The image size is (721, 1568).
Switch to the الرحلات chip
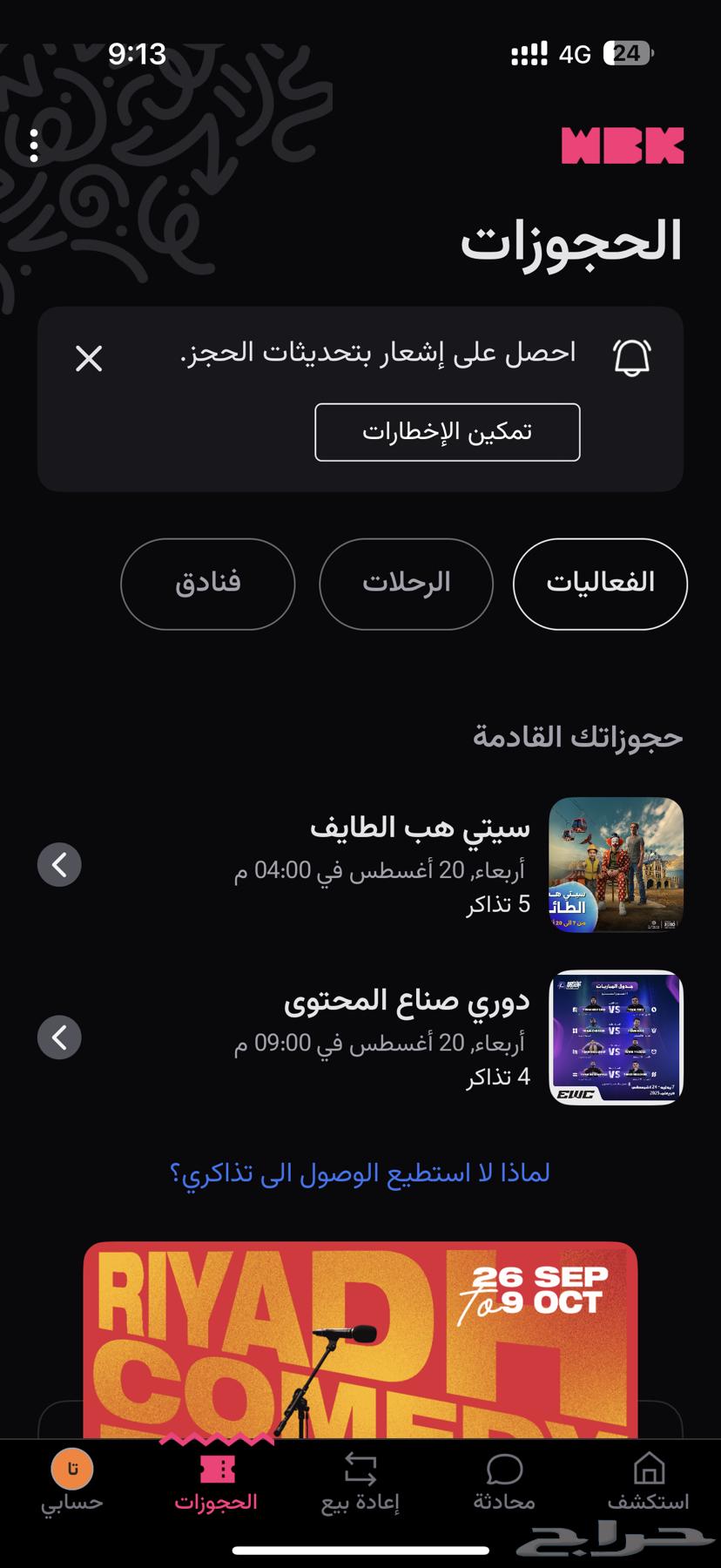point(406,583)
